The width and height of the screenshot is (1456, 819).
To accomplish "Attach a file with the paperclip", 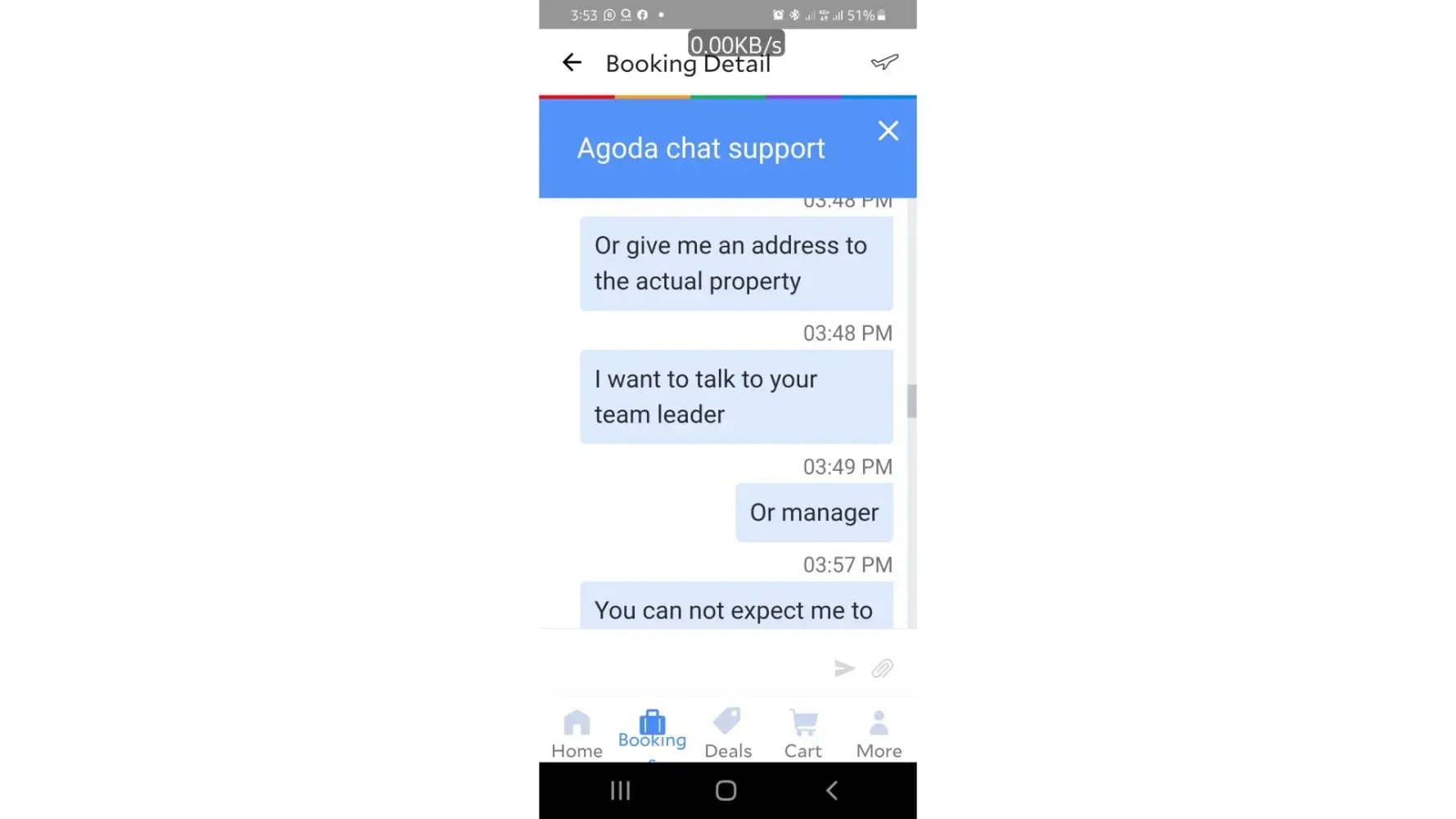I will [882, 668].
